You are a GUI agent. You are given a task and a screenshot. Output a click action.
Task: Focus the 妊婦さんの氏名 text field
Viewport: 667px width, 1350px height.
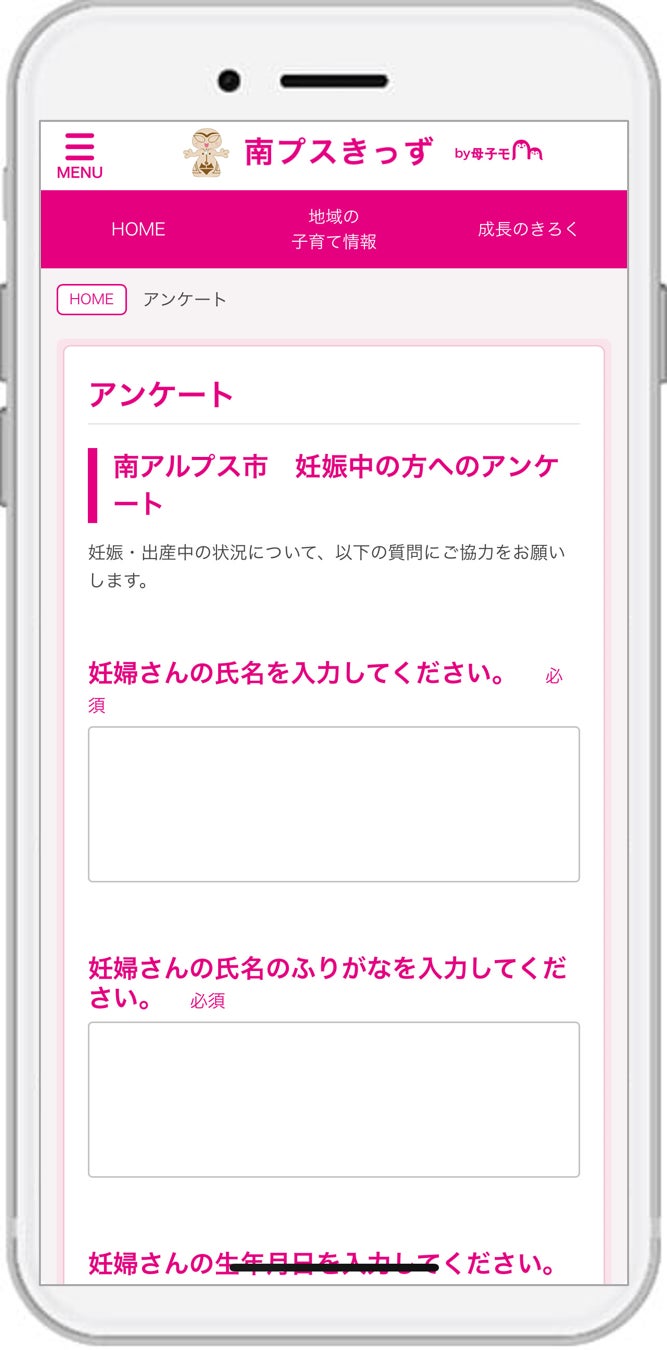tap(334, 804)
